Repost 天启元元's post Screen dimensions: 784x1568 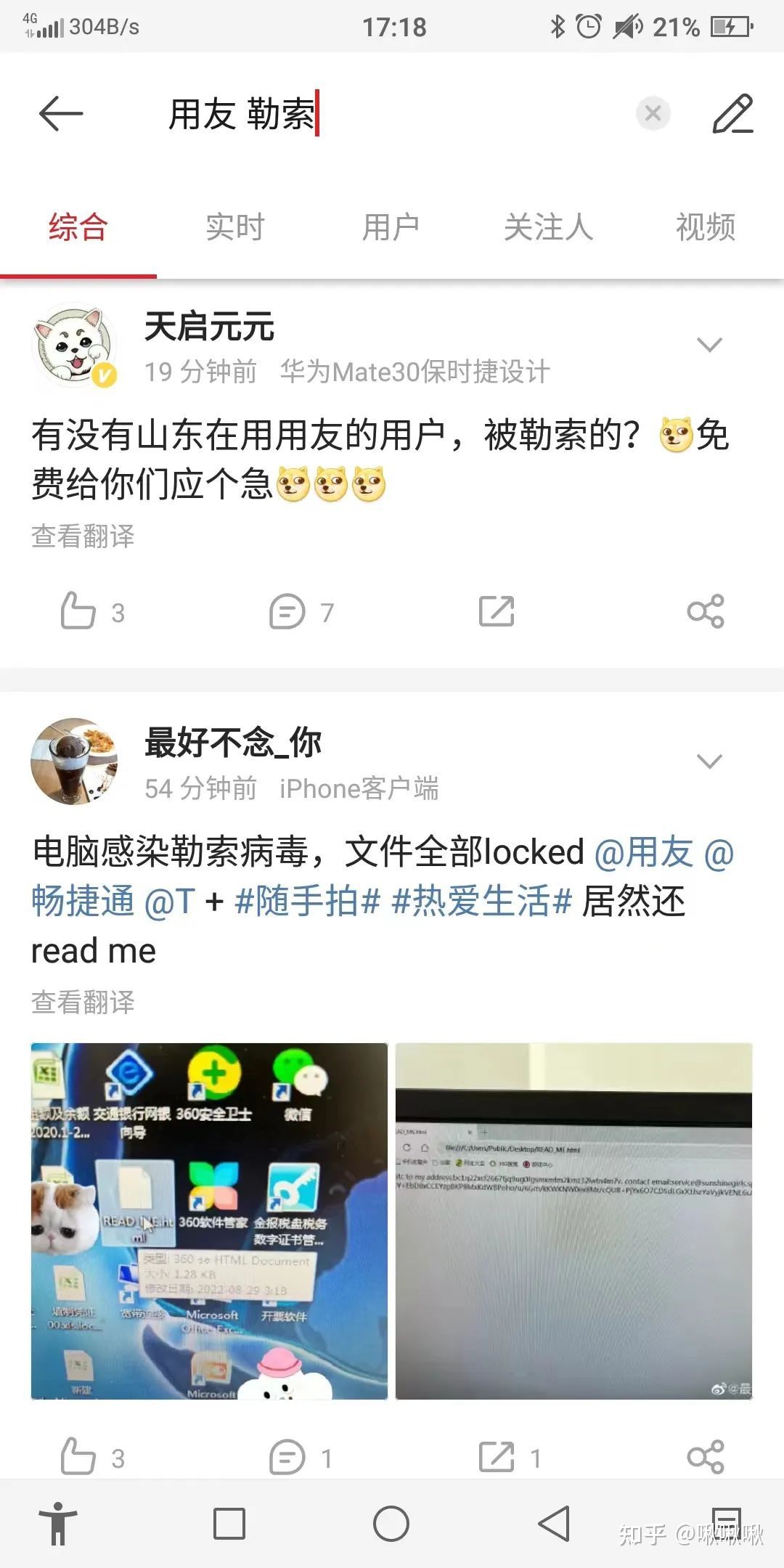tap(497, 611)
